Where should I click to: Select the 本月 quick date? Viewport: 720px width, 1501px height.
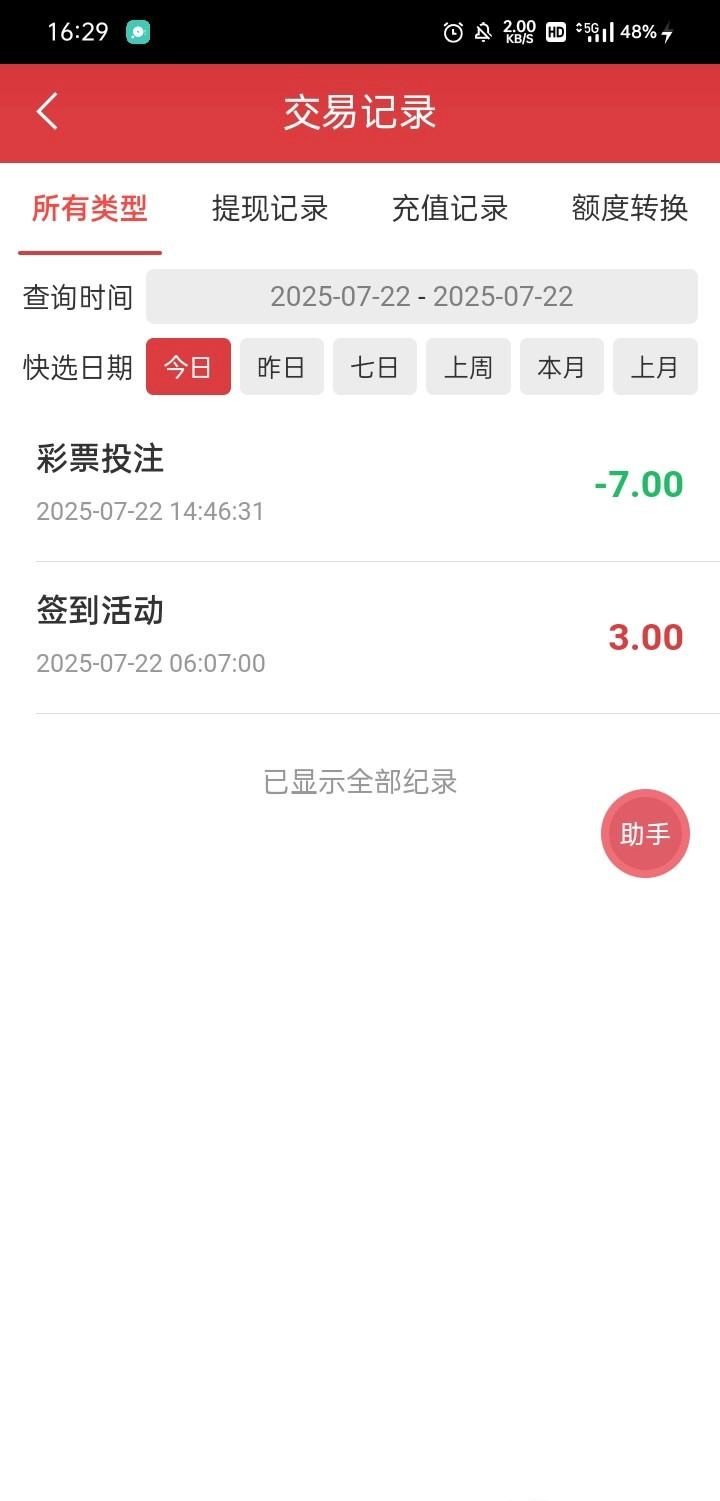click(561, 367)
